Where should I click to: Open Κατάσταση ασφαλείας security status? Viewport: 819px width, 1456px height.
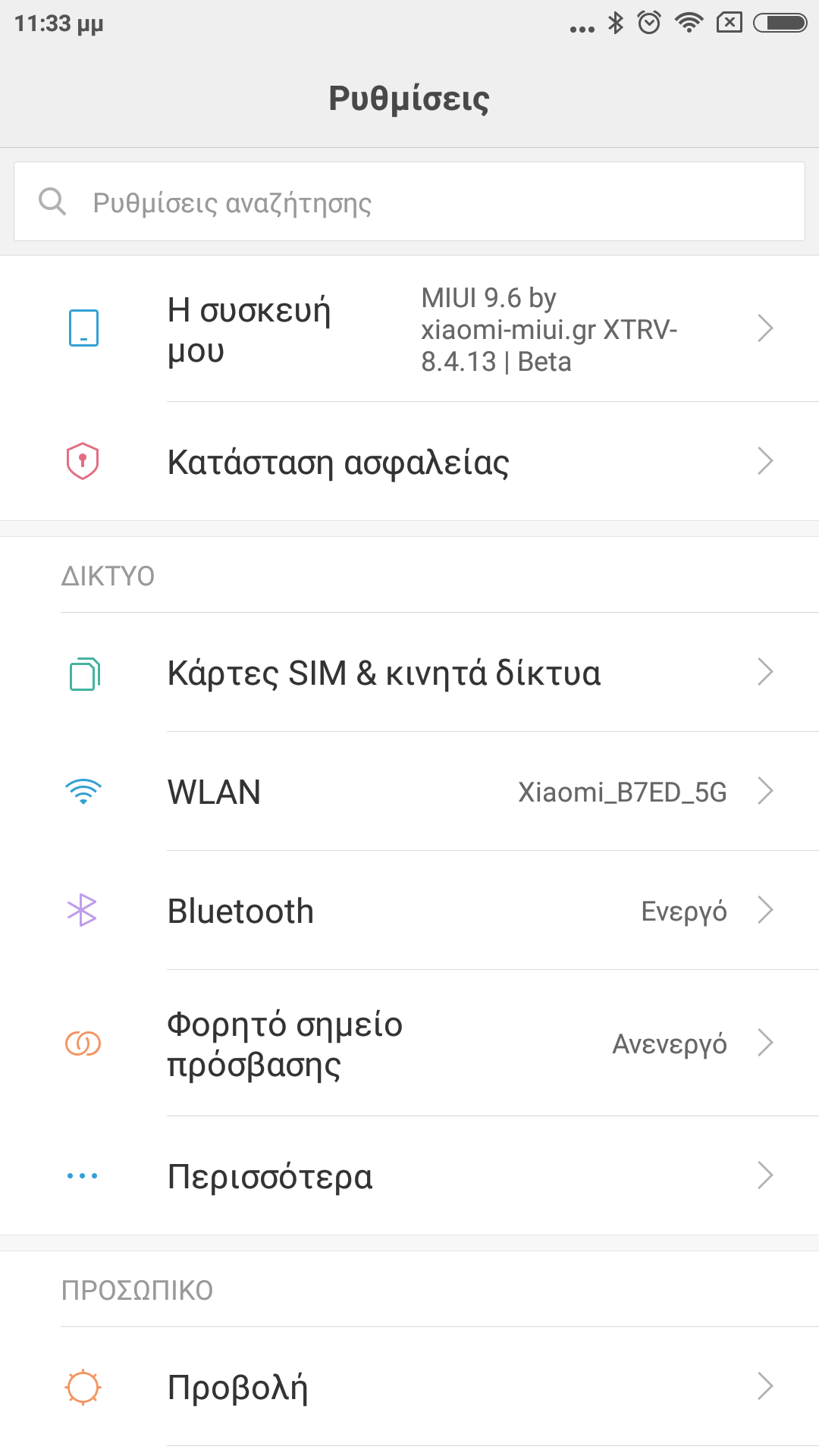click(409, 461)
